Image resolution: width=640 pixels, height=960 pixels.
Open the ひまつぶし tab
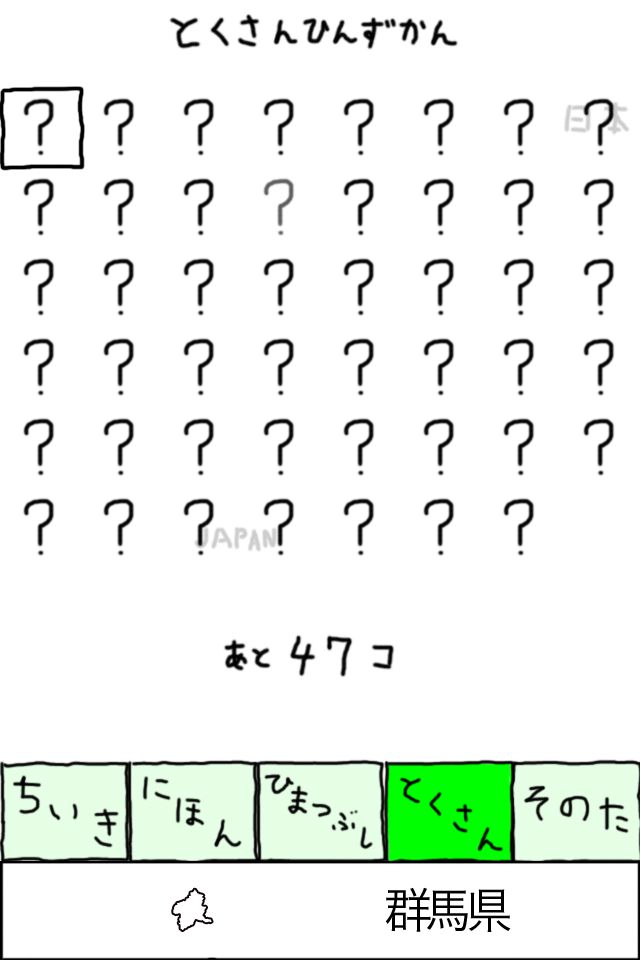pyautogui.click(x=321, y=812)
